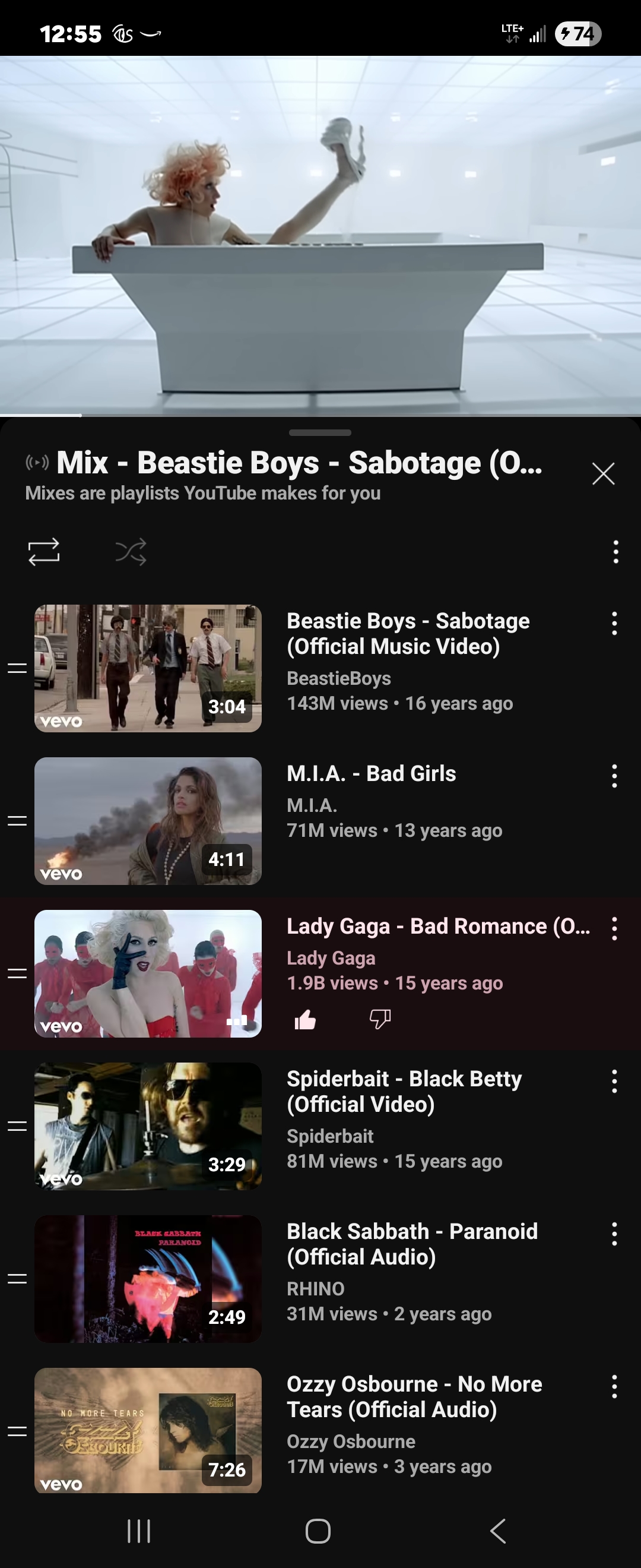Screen dimensions: 641x1568
Task: Close the Mix playlist panel
Action: coord(602,473)
